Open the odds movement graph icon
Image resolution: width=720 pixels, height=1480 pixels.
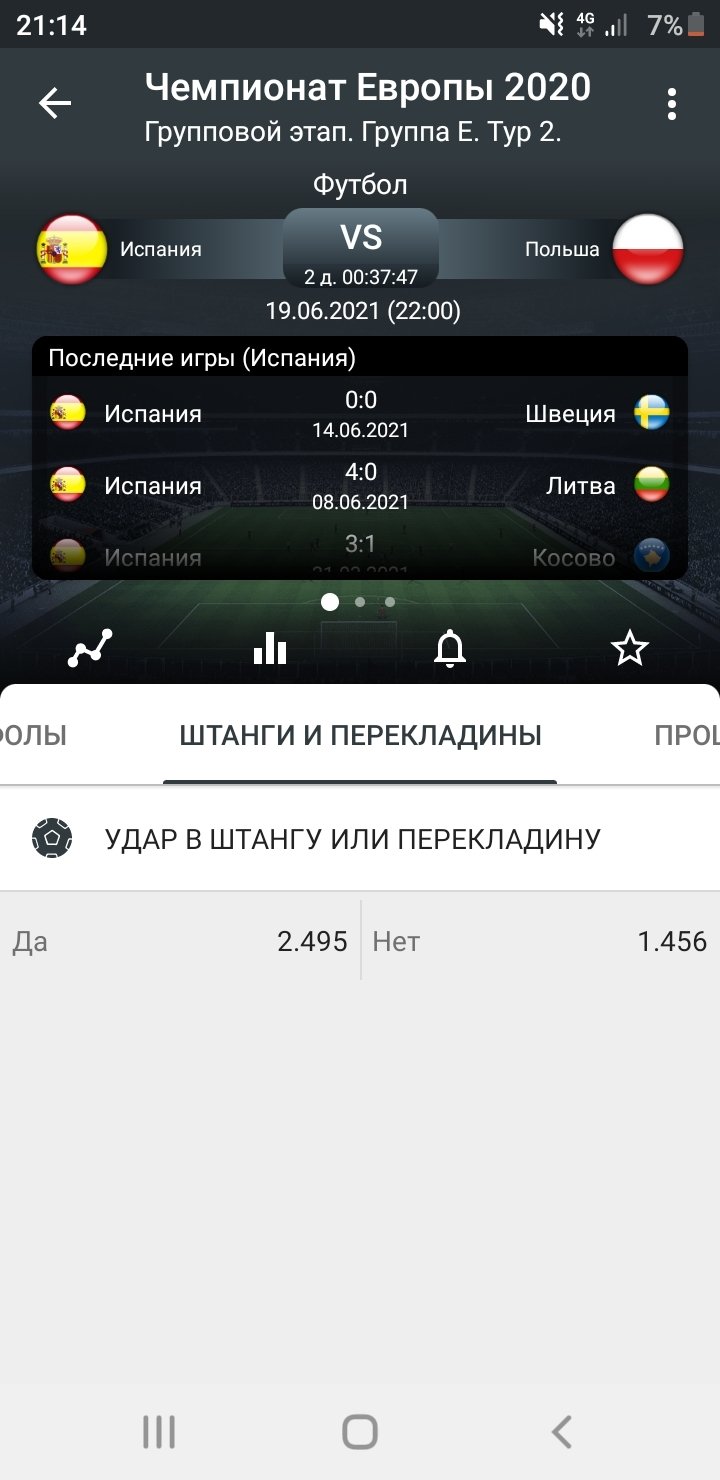pyautogui.click(x=90, y=649)
